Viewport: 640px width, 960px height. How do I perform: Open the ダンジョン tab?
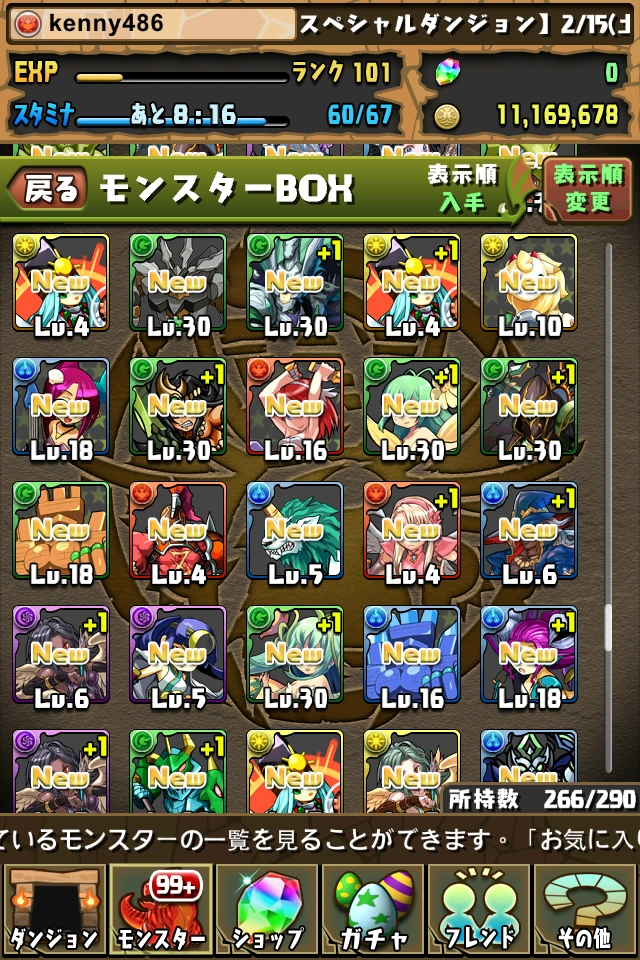tap(54, 910)
